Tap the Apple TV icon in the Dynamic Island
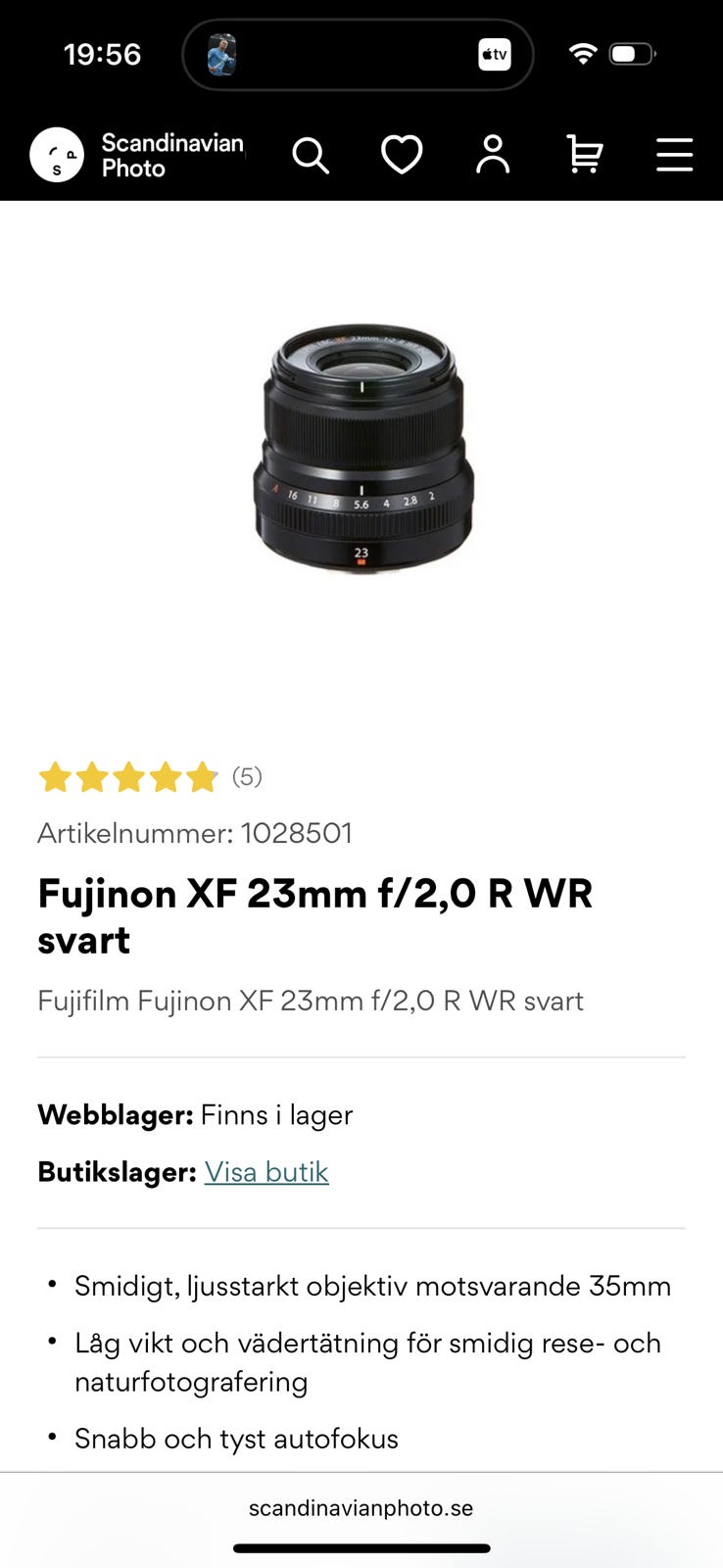 click(494, 55)
